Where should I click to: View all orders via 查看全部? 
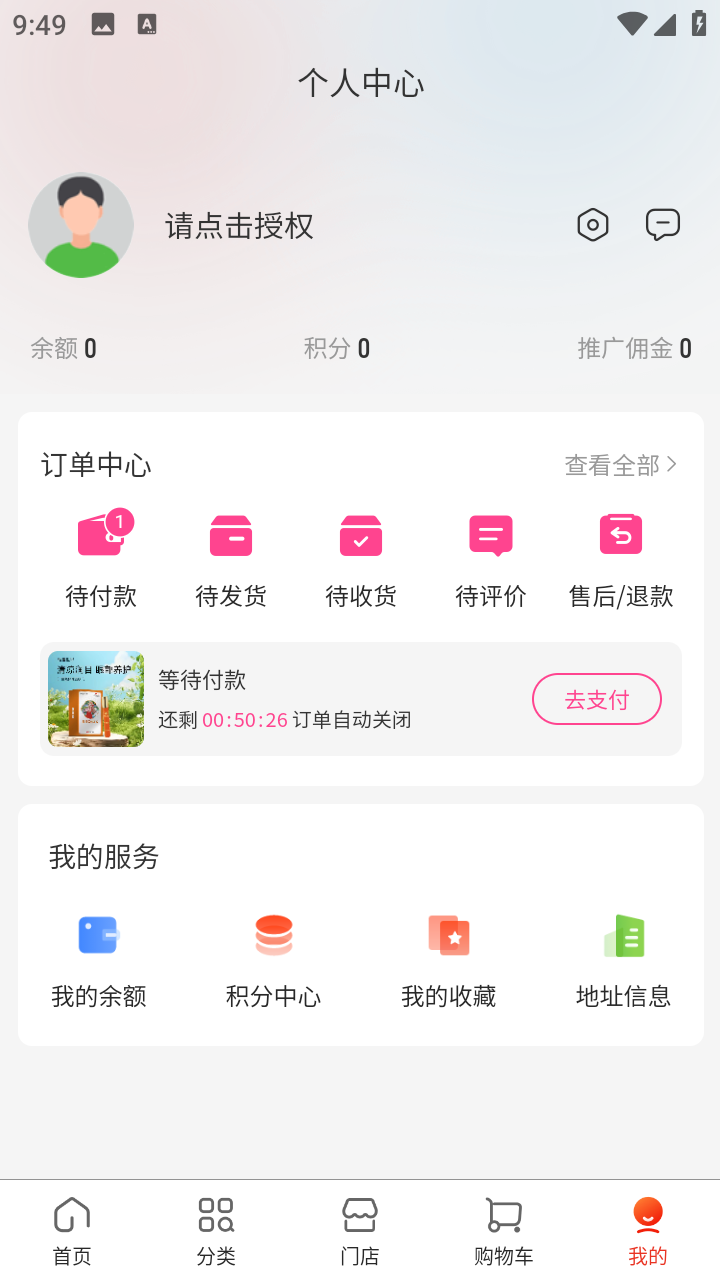(620, 465)
